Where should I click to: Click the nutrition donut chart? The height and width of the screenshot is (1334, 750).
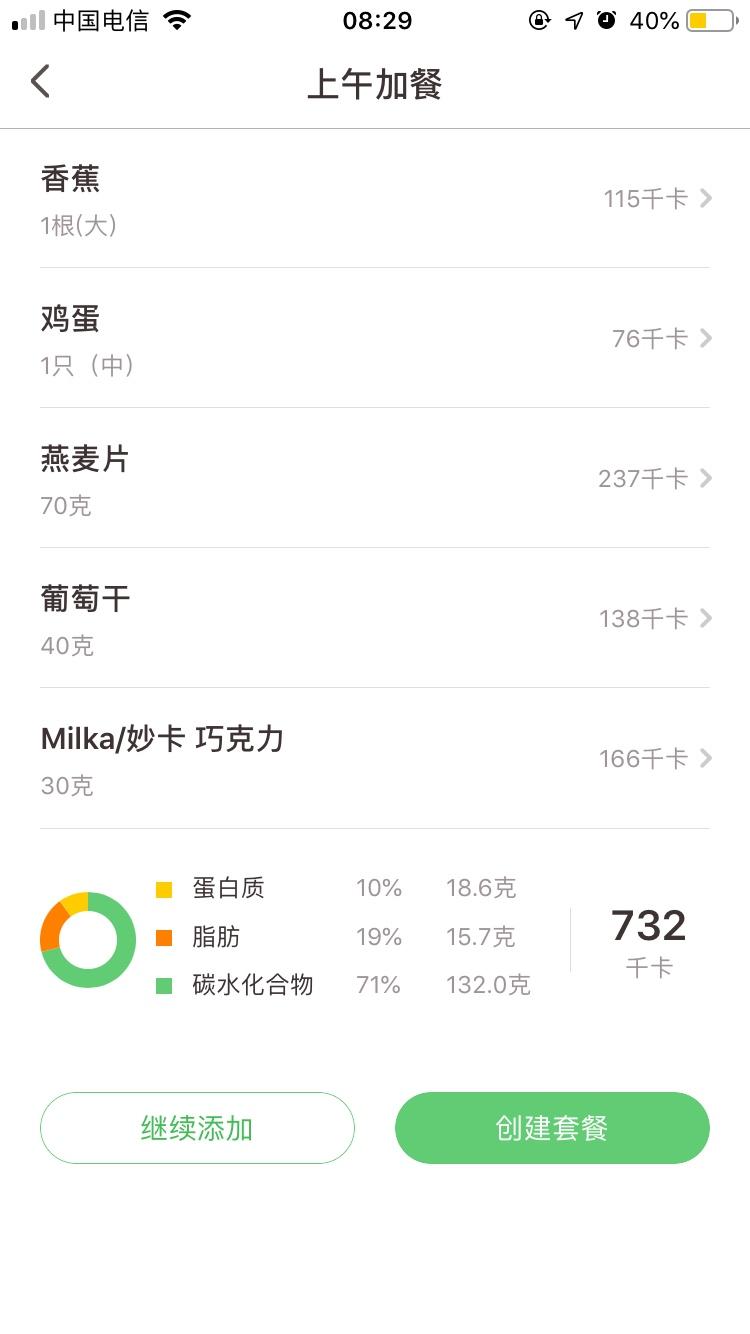(x=87, y=938)
